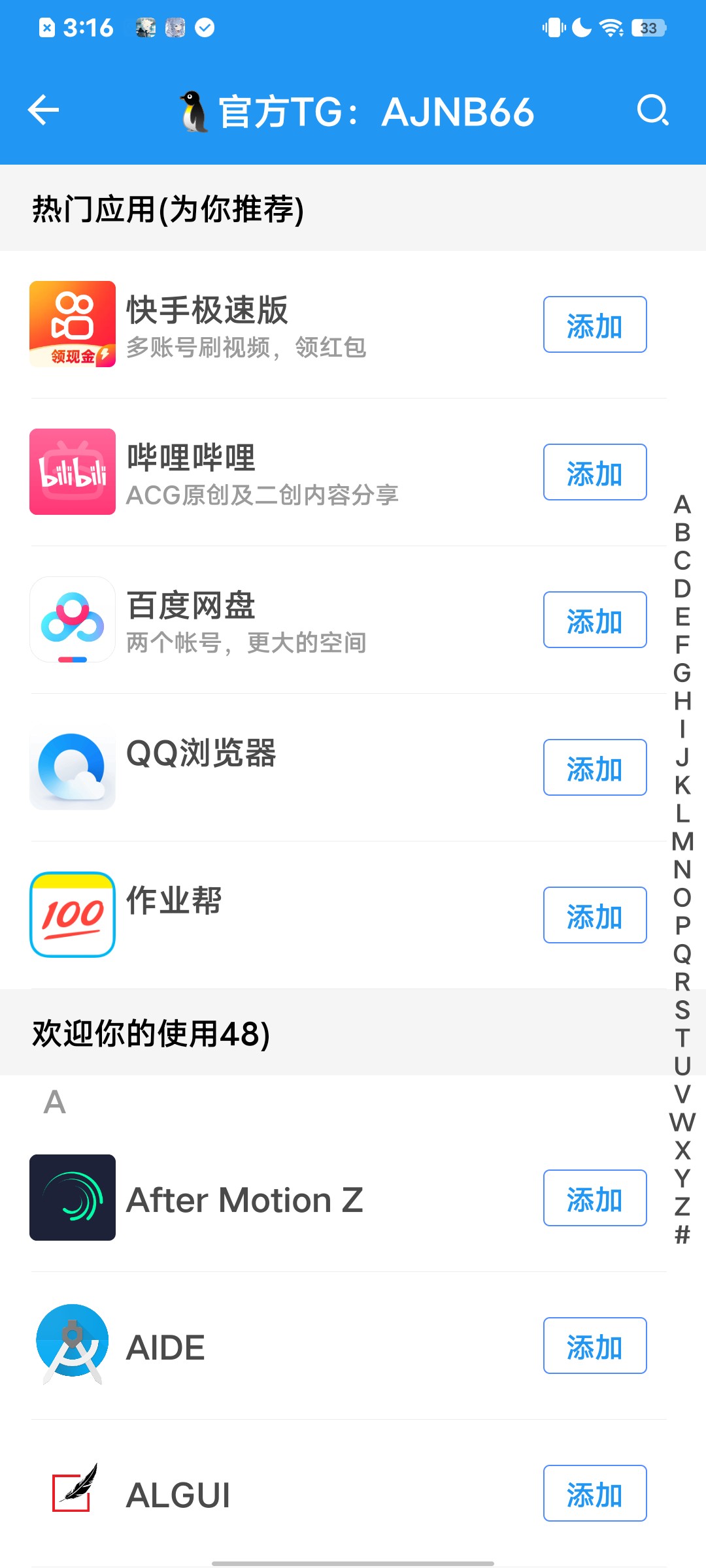Add 百度网盘 with its 添加 button
The image size is (706, 1568).
pyautogui.click(x=595, y=620)
